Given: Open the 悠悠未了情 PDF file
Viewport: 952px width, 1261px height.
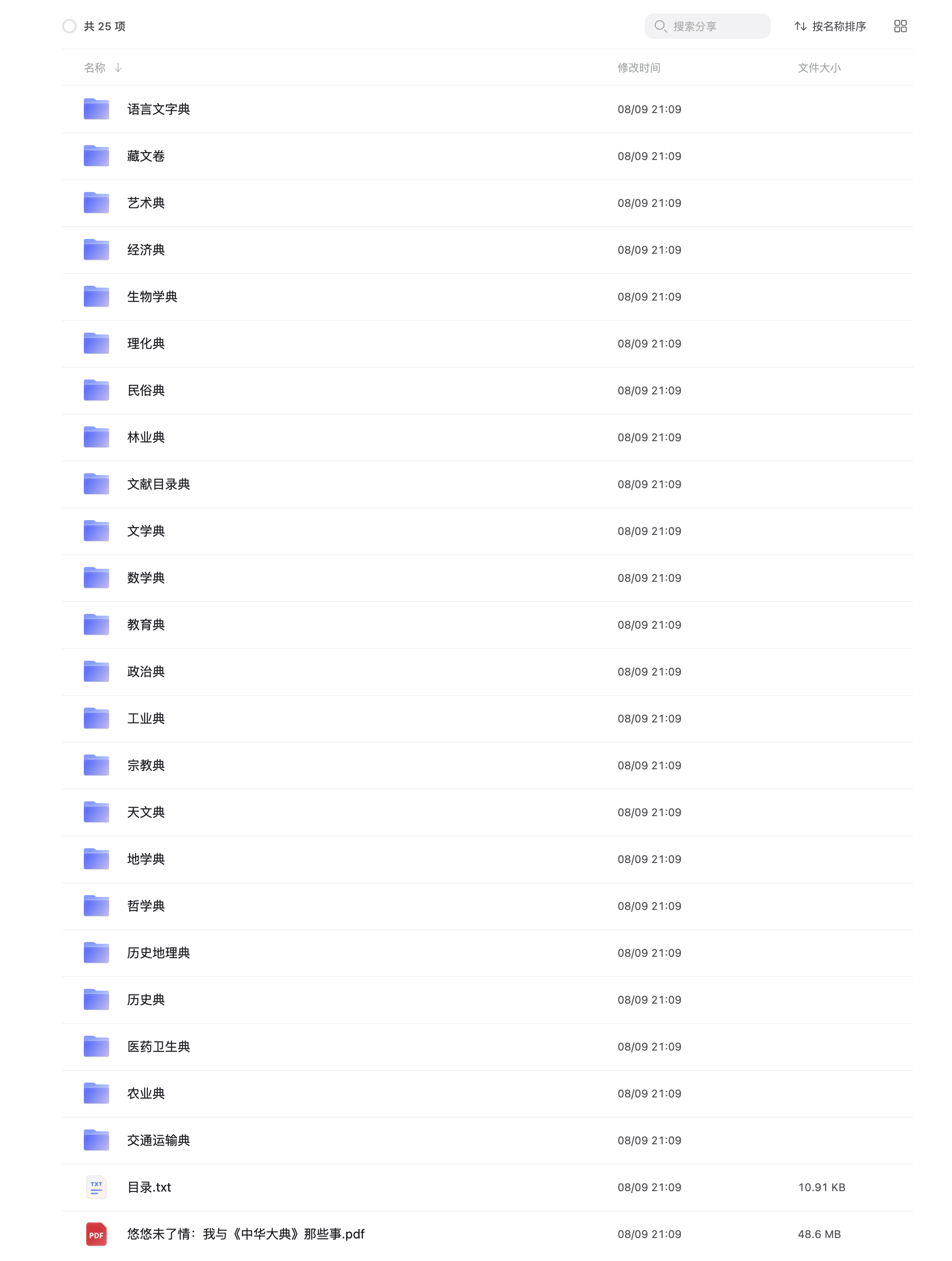Looking at the screenshot, I should [x=245, y=1234].
